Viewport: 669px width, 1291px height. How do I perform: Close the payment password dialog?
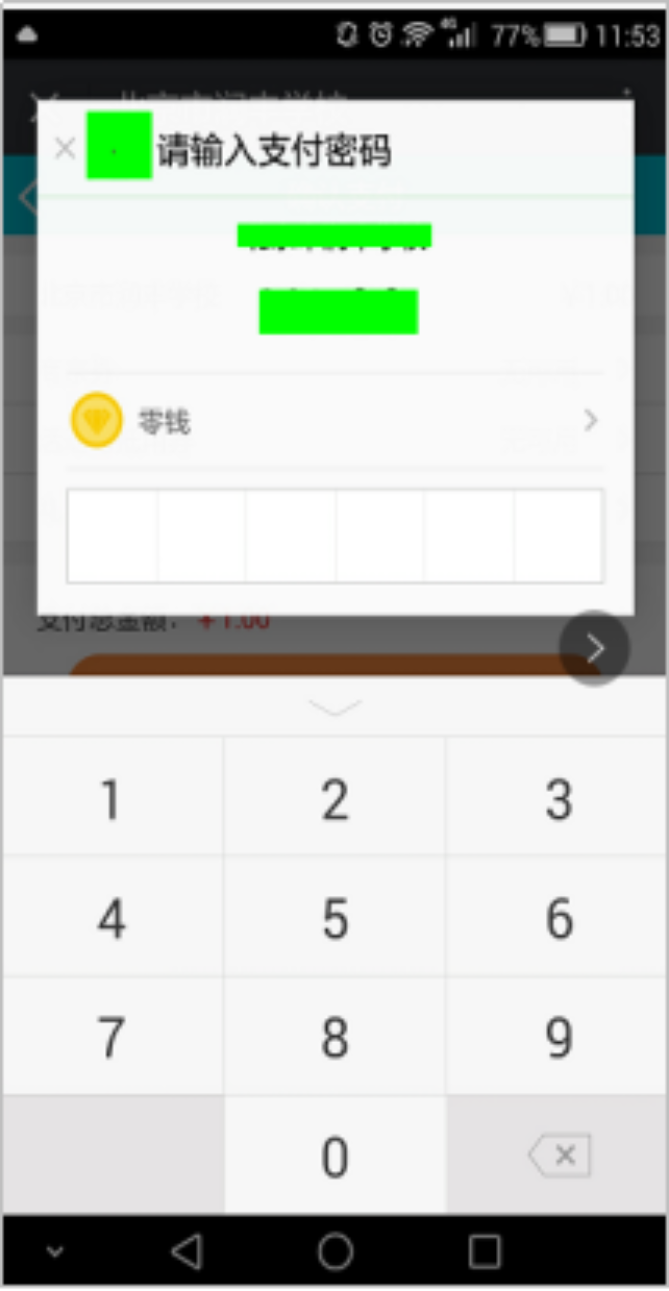click(65, 149)
